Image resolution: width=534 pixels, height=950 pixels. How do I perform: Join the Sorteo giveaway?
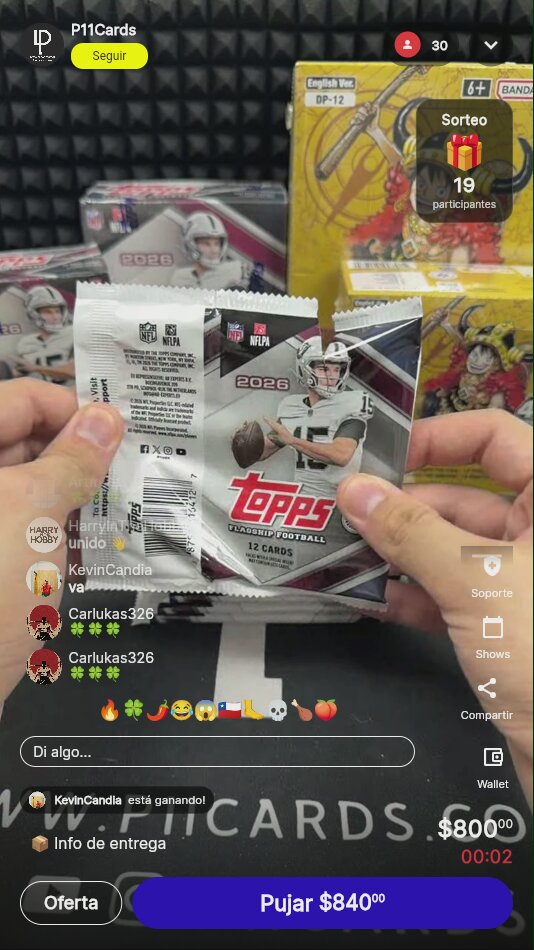464,161
